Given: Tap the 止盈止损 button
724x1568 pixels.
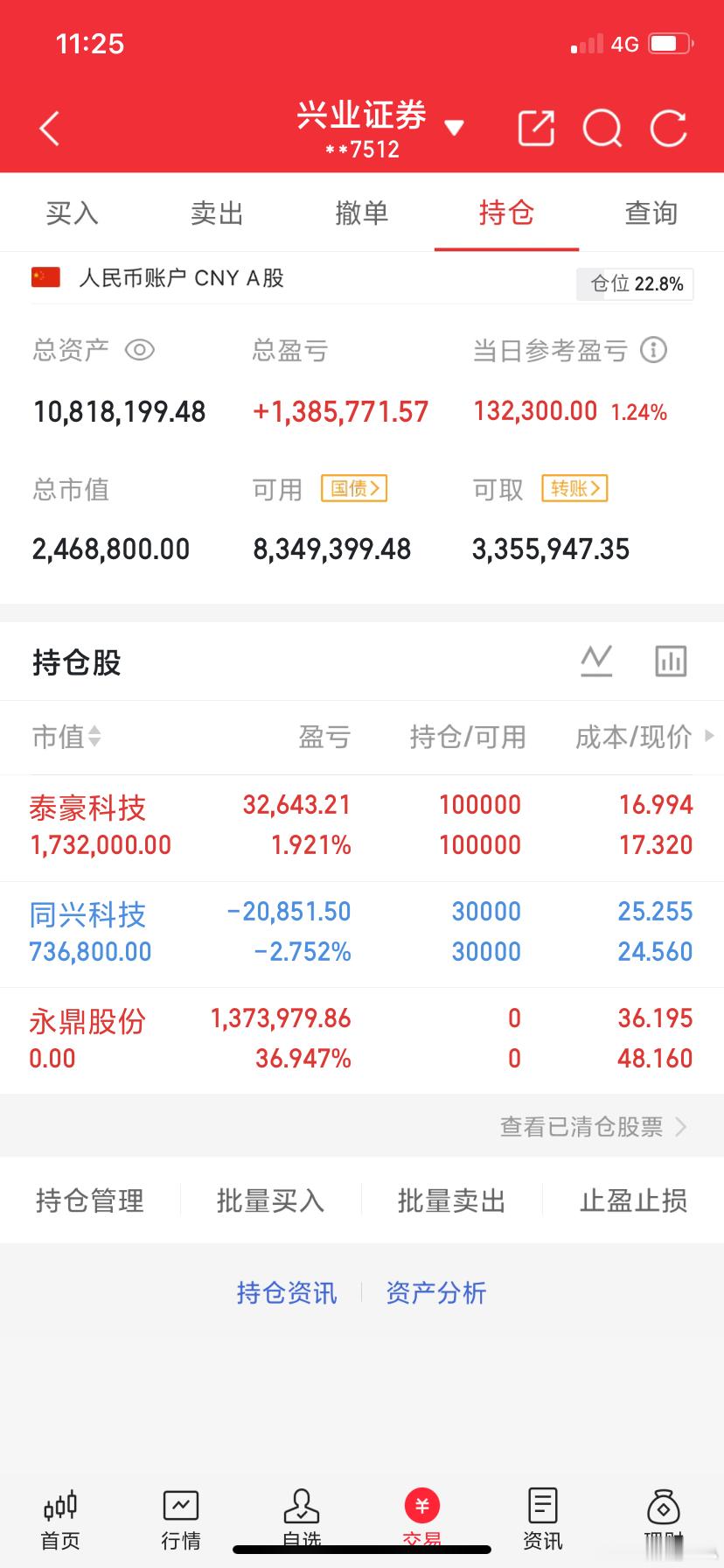Looking at the screenshot, I should pos(632,1200).
